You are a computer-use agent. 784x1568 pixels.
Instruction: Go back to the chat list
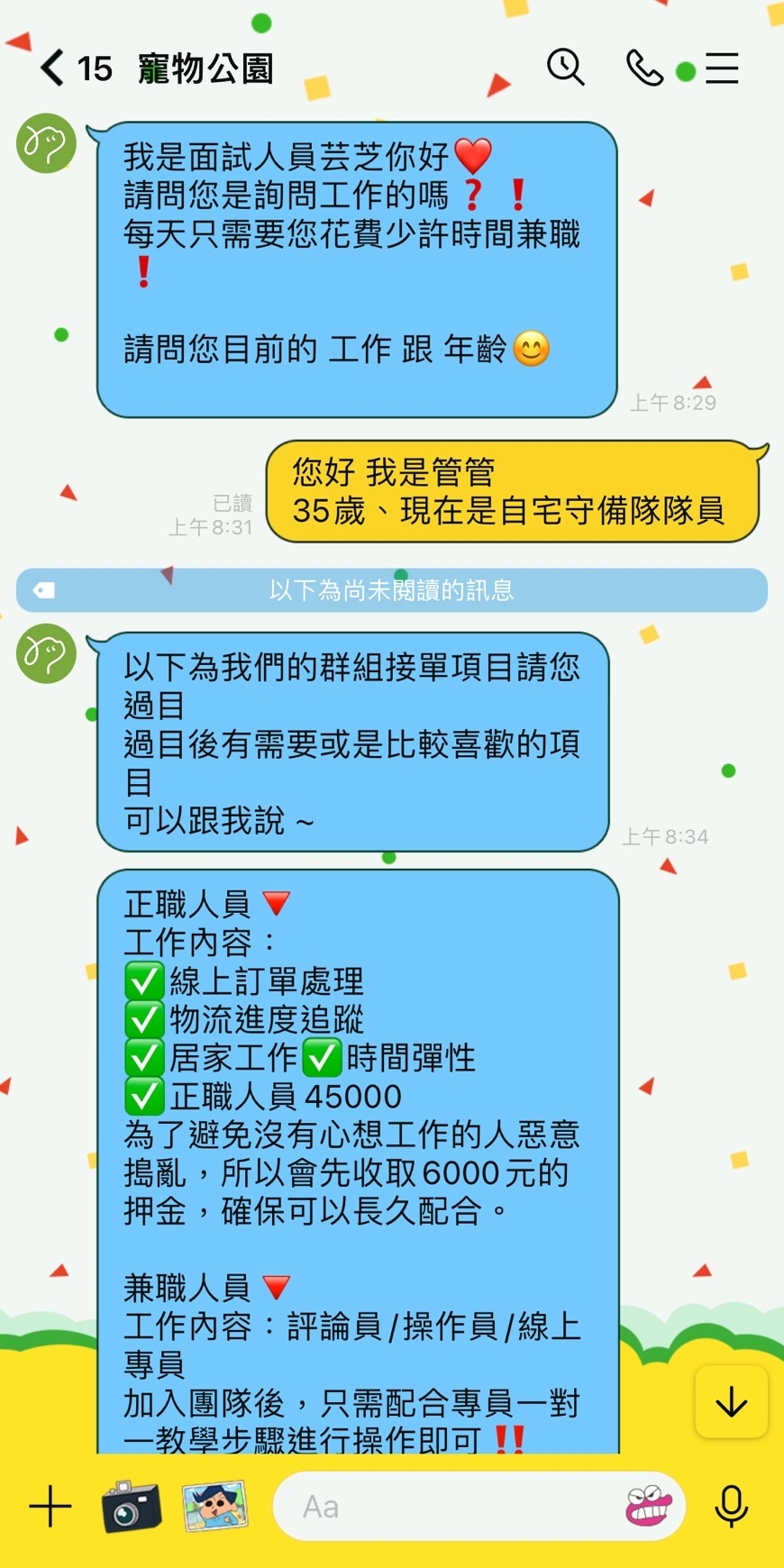coord(52,68)
